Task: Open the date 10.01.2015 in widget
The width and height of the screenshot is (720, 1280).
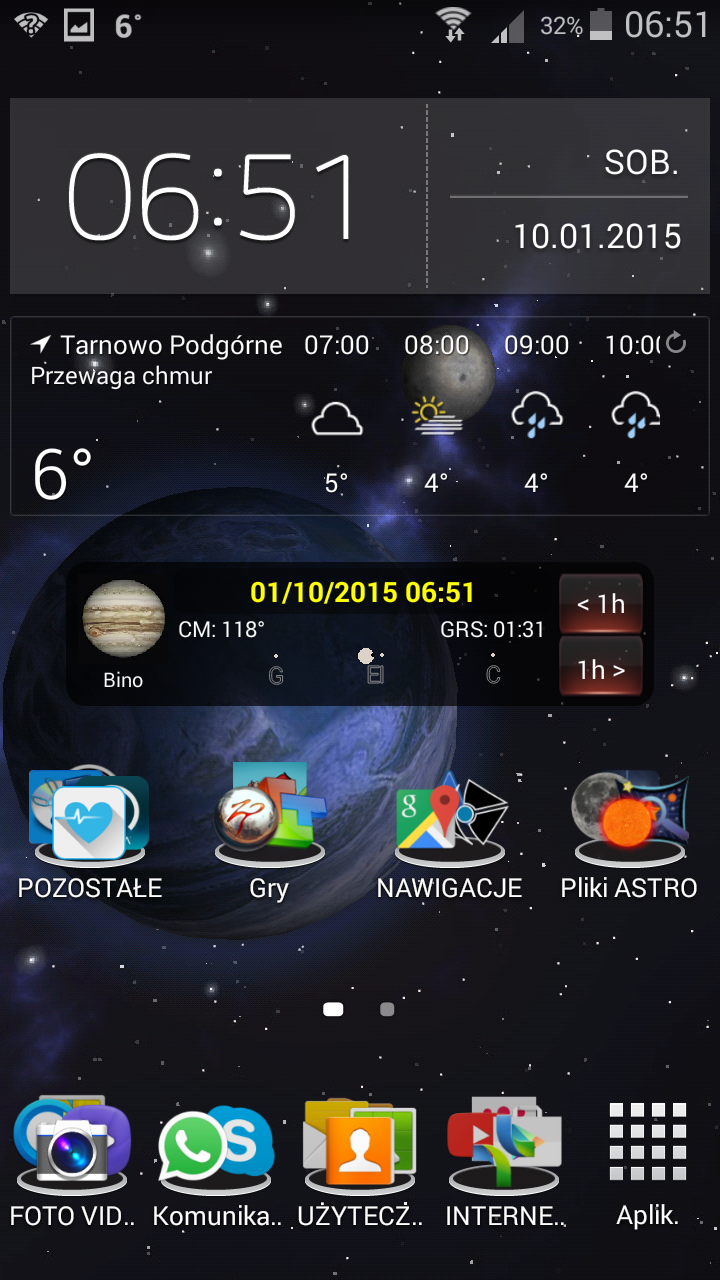Action: pos(598,237)
